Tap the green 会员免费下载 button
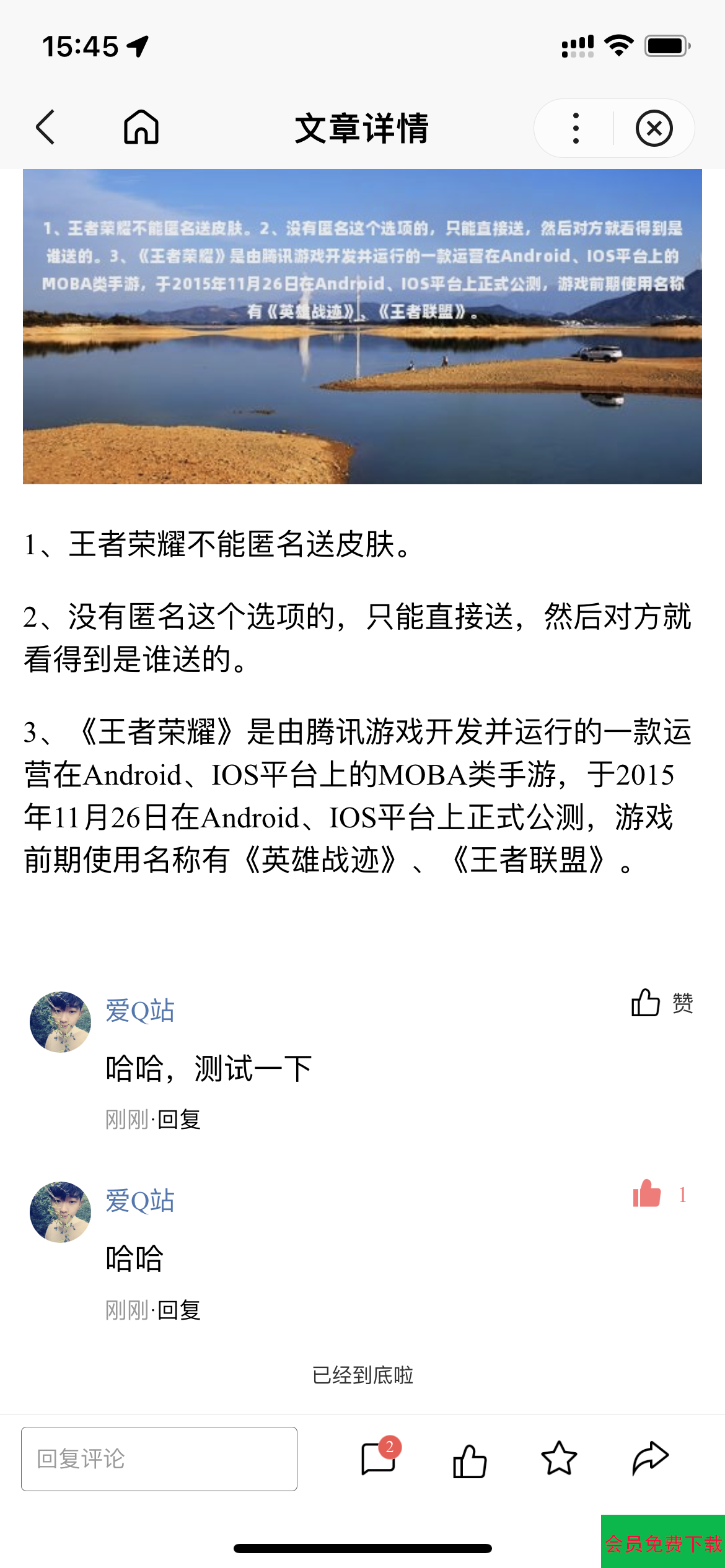Screen dimensions: 725x1568 pyautogui.click(x=663, y=1541)
